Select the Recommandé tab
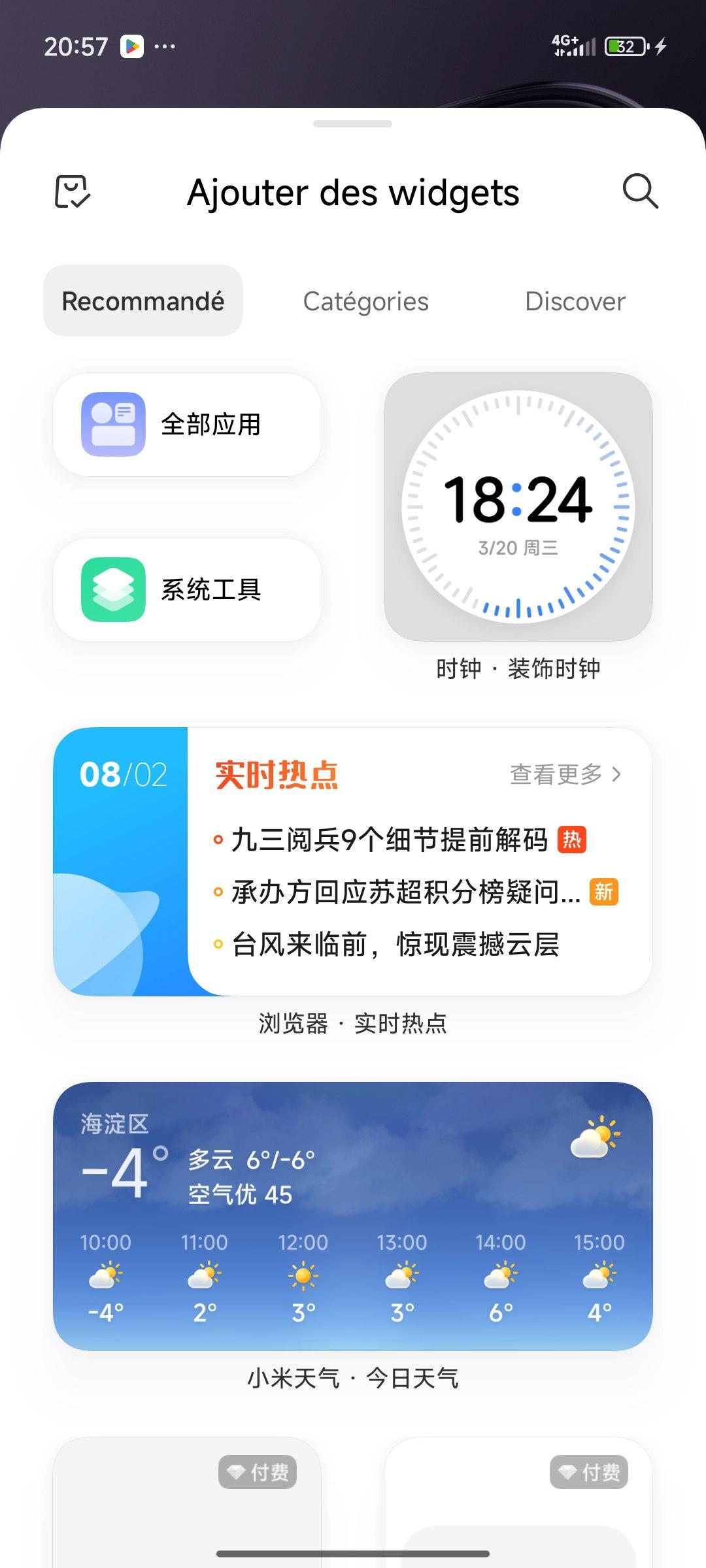This screenshot has height=1568, width=706. [143, 301]
